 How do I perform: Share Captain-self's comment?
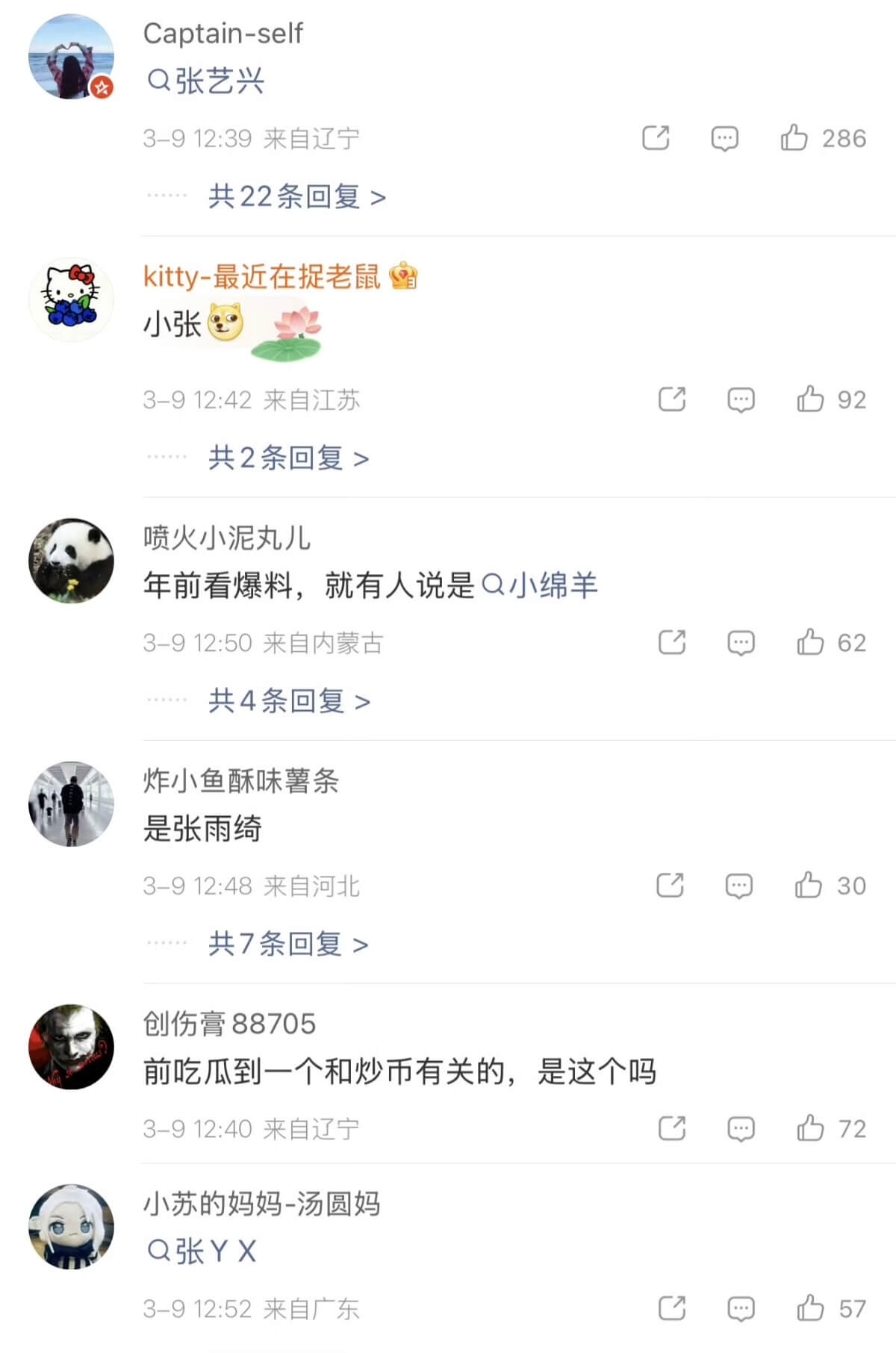click(656, 138)
